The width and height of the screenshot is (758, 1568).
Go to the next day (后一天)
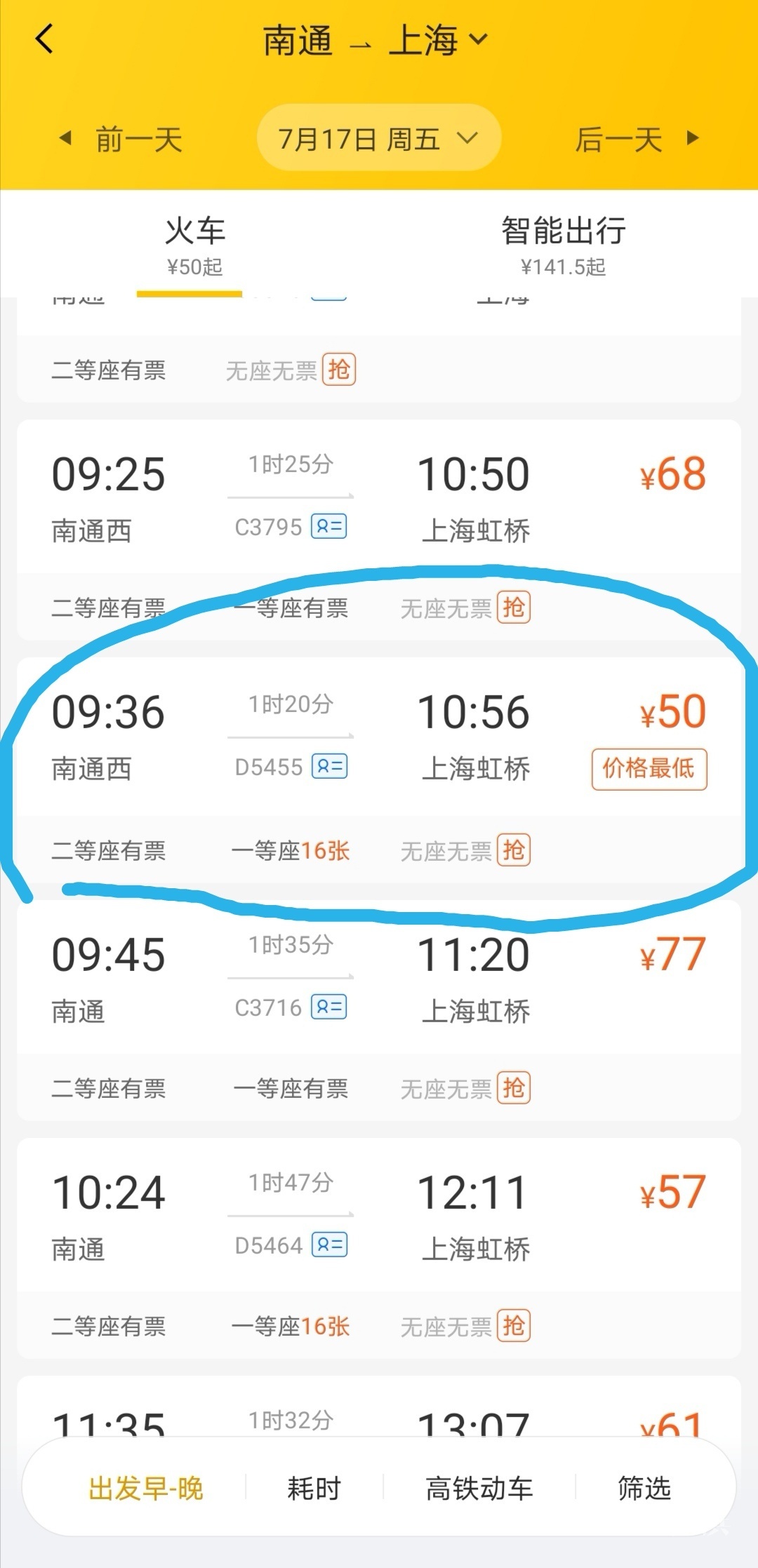pos(635,139)
